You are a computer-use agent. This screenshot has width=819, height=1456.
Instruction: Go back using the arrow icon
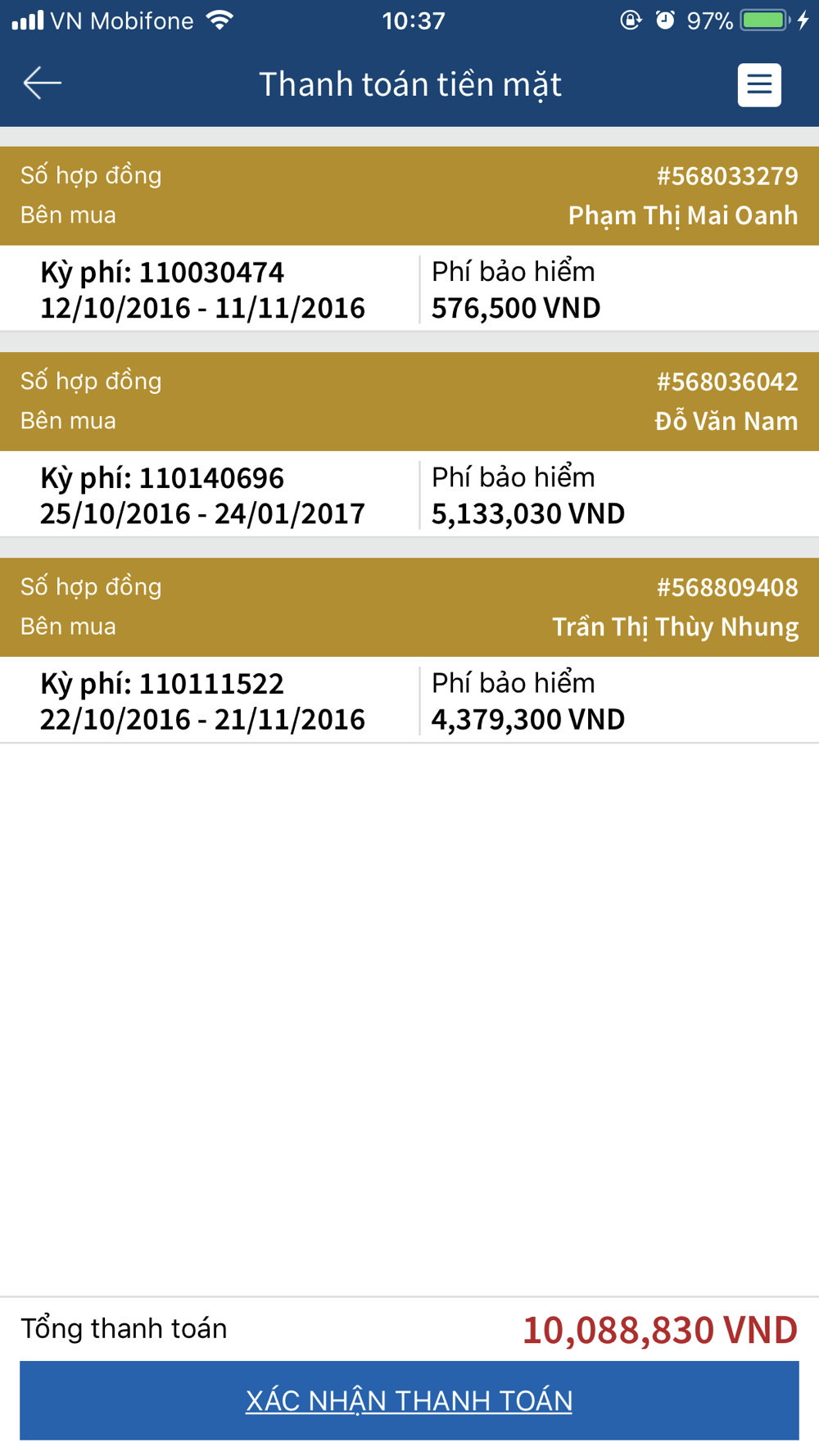coord(42,84)
